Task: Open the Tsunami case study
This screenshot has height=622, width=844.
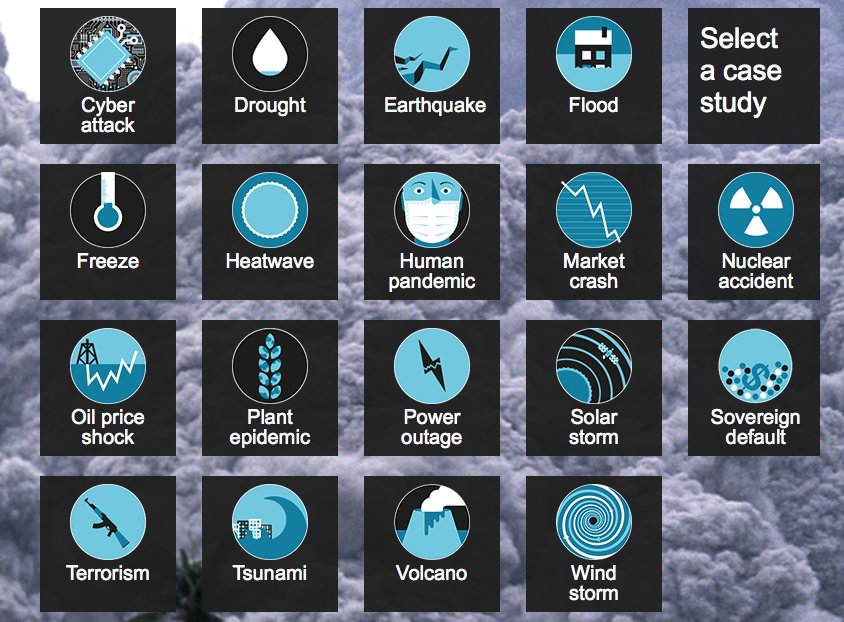Action: (270, 543)
